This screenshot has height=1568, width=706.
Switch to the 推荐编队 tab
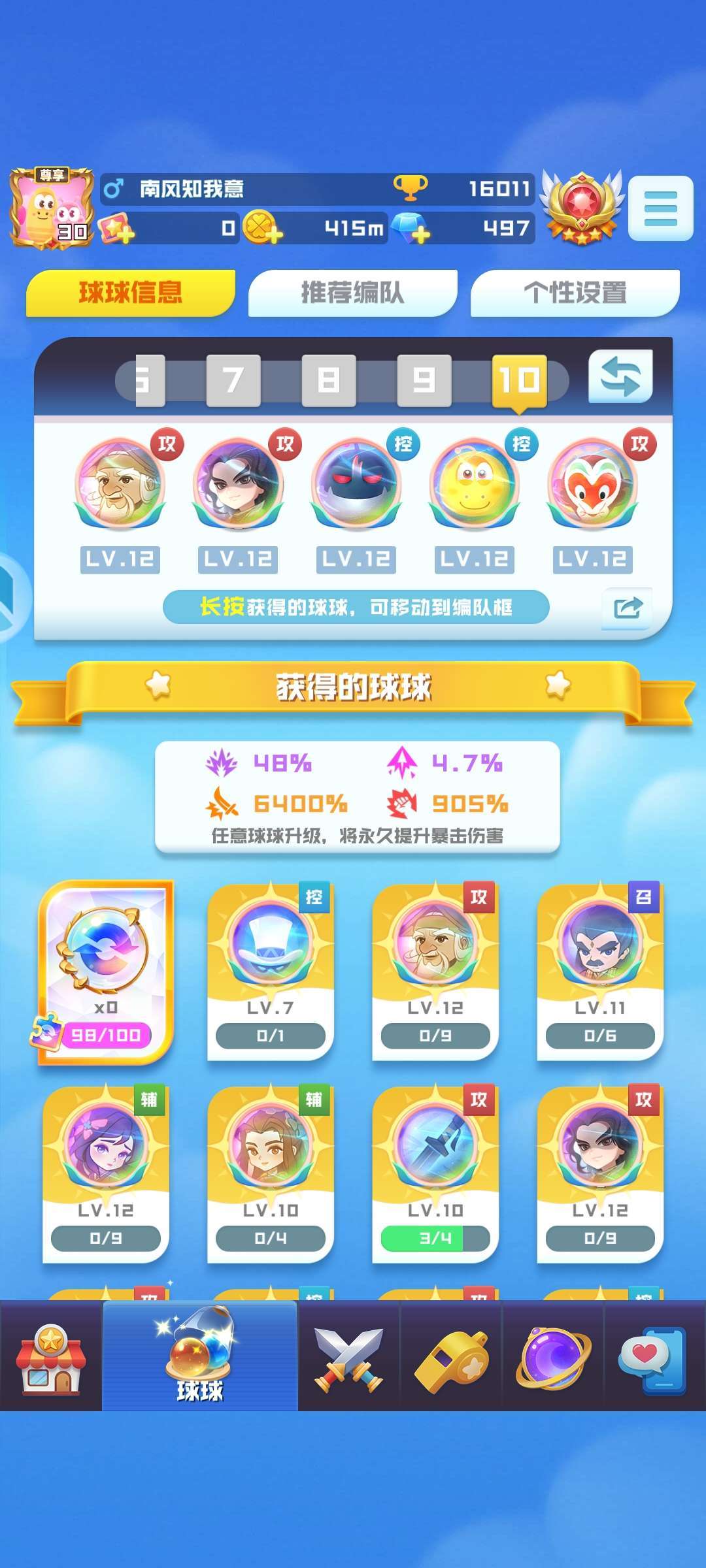tap(352, 293)
